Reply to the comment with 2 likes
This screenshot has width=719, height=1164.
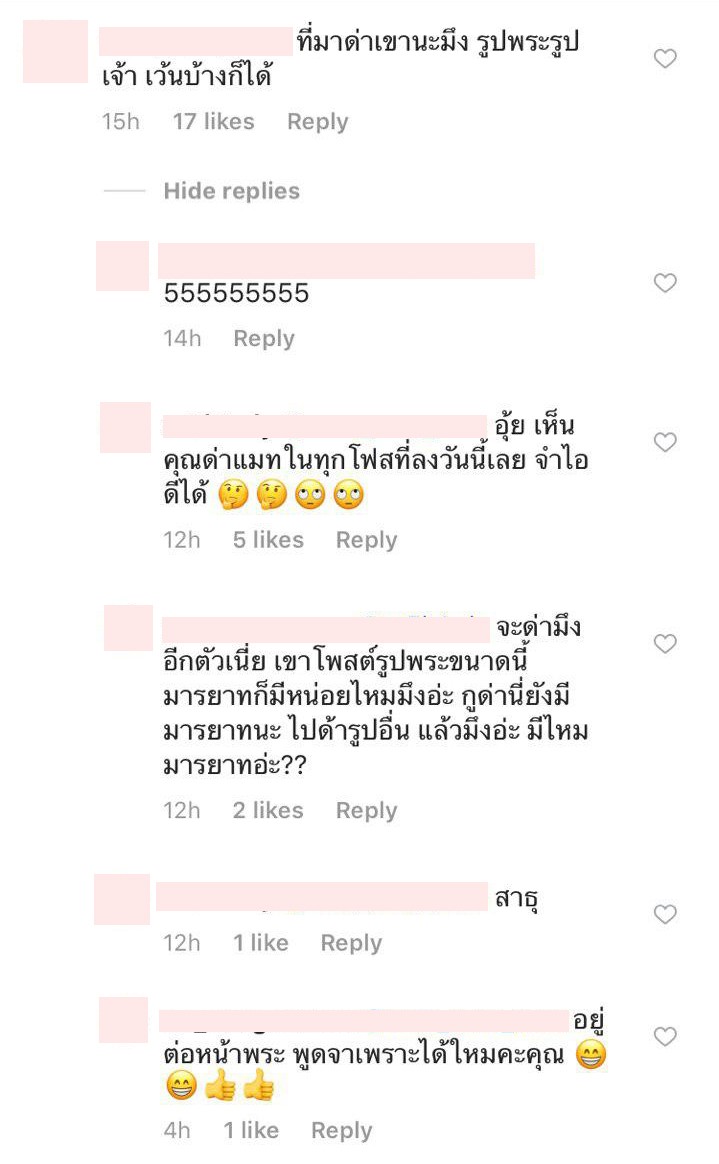(x=366, y=811)
